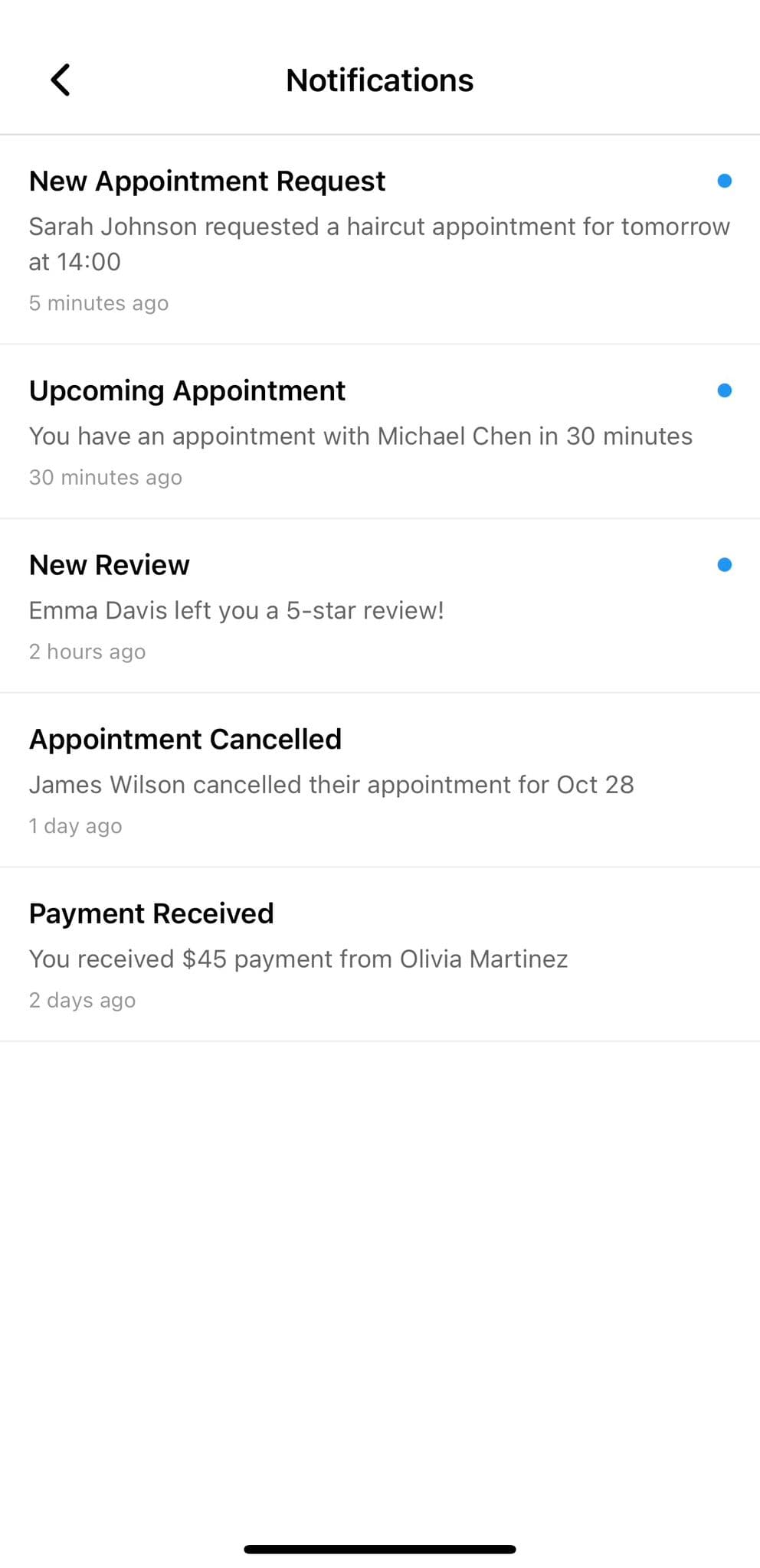Tap the '5 minutes ago' timestamp
Image resolution: width=760 pixels, height=1568 pixels.
tap(98, 302)
